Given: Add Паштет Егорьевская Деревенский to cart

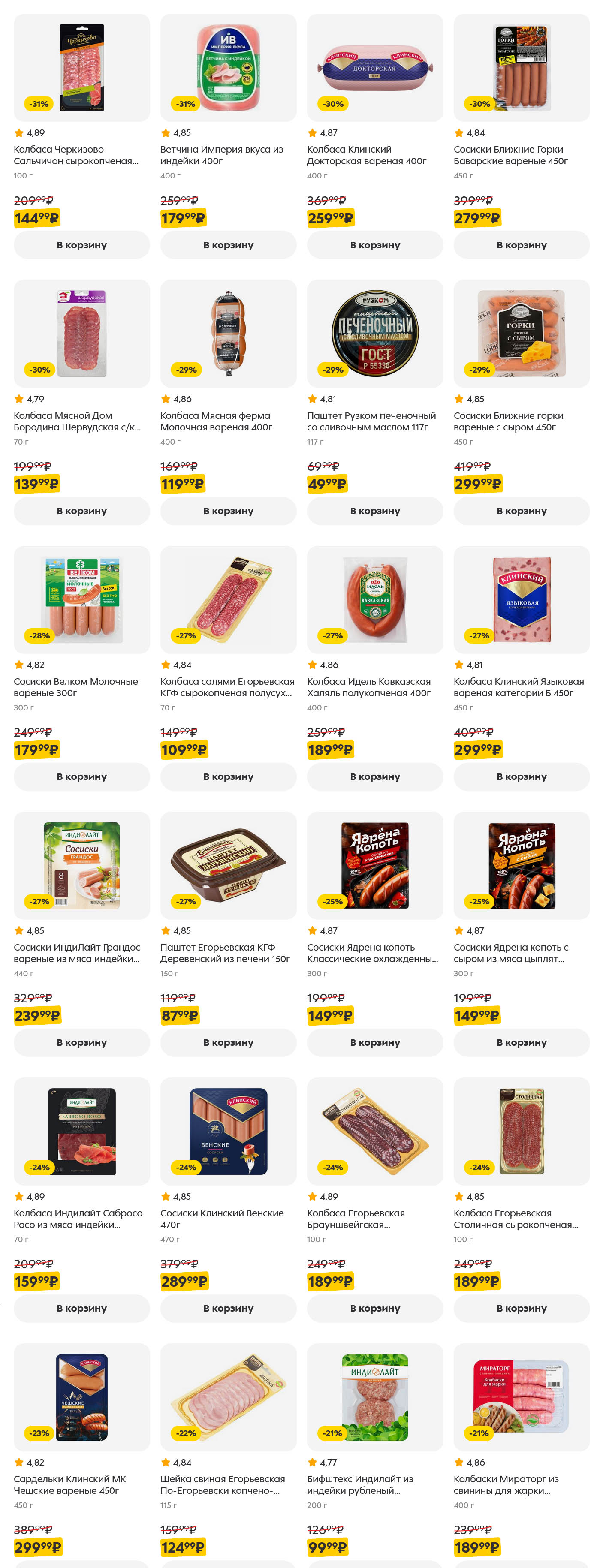Looking at the screenshot, I should [x=229, y=1043].
